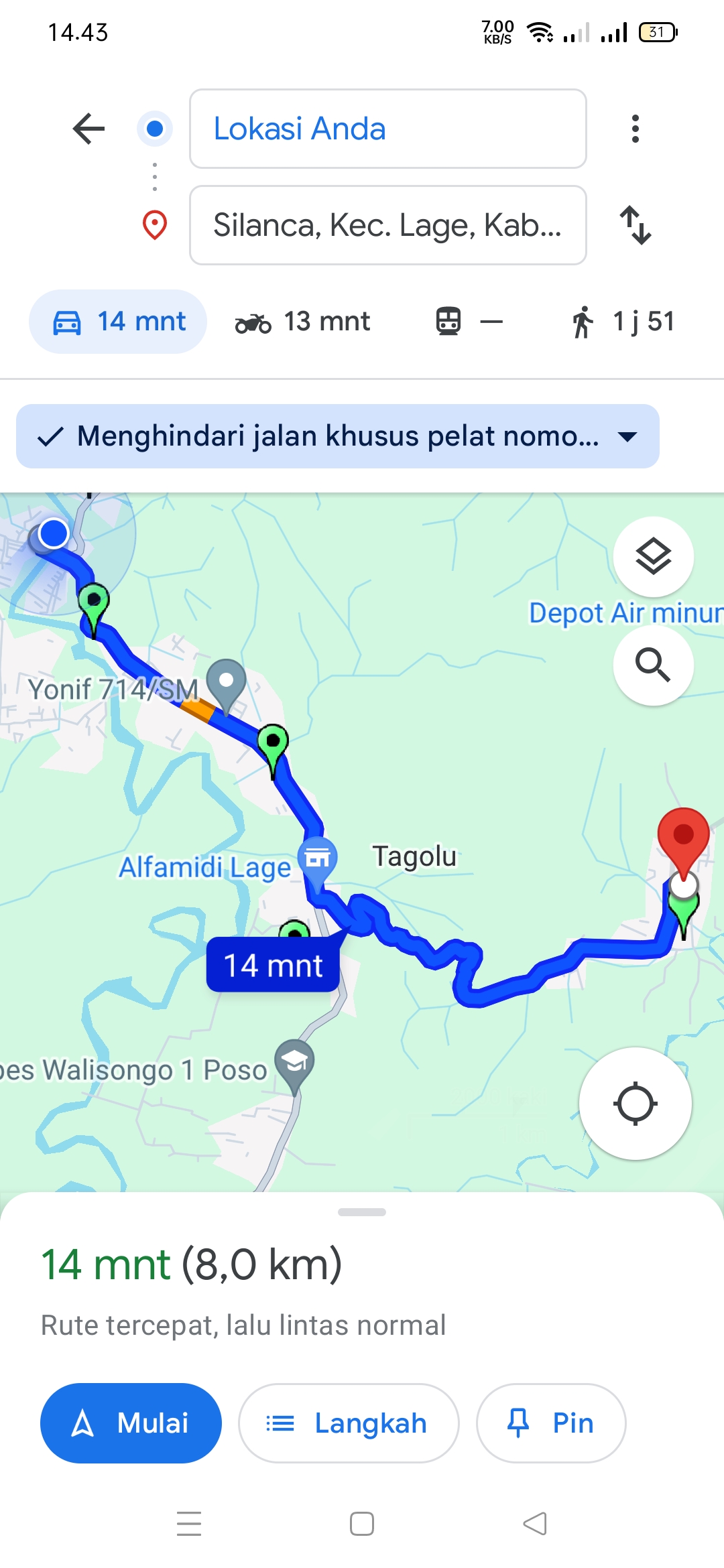Expand the Menghindari jalan khusus options dropdown
The image size is (724, 1568).
coord(338,436)
